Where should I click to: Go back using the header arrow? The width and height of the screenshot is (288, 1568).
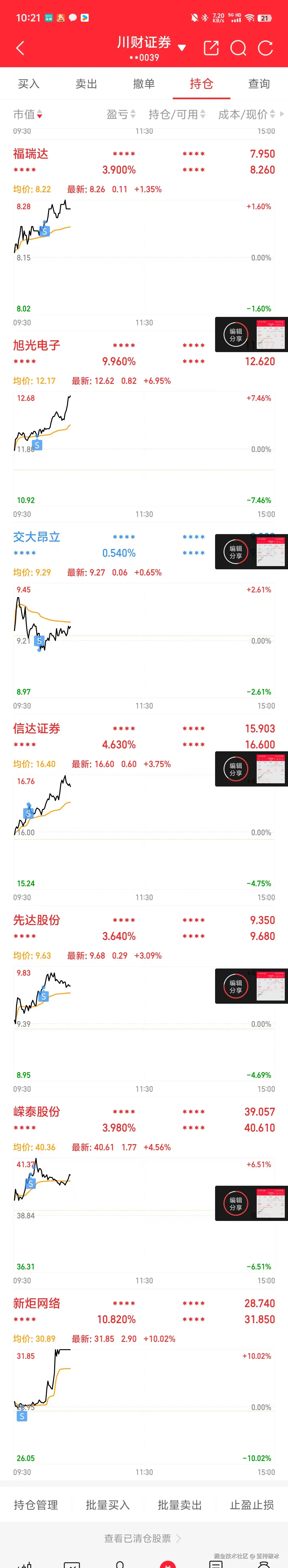[20, 48]
